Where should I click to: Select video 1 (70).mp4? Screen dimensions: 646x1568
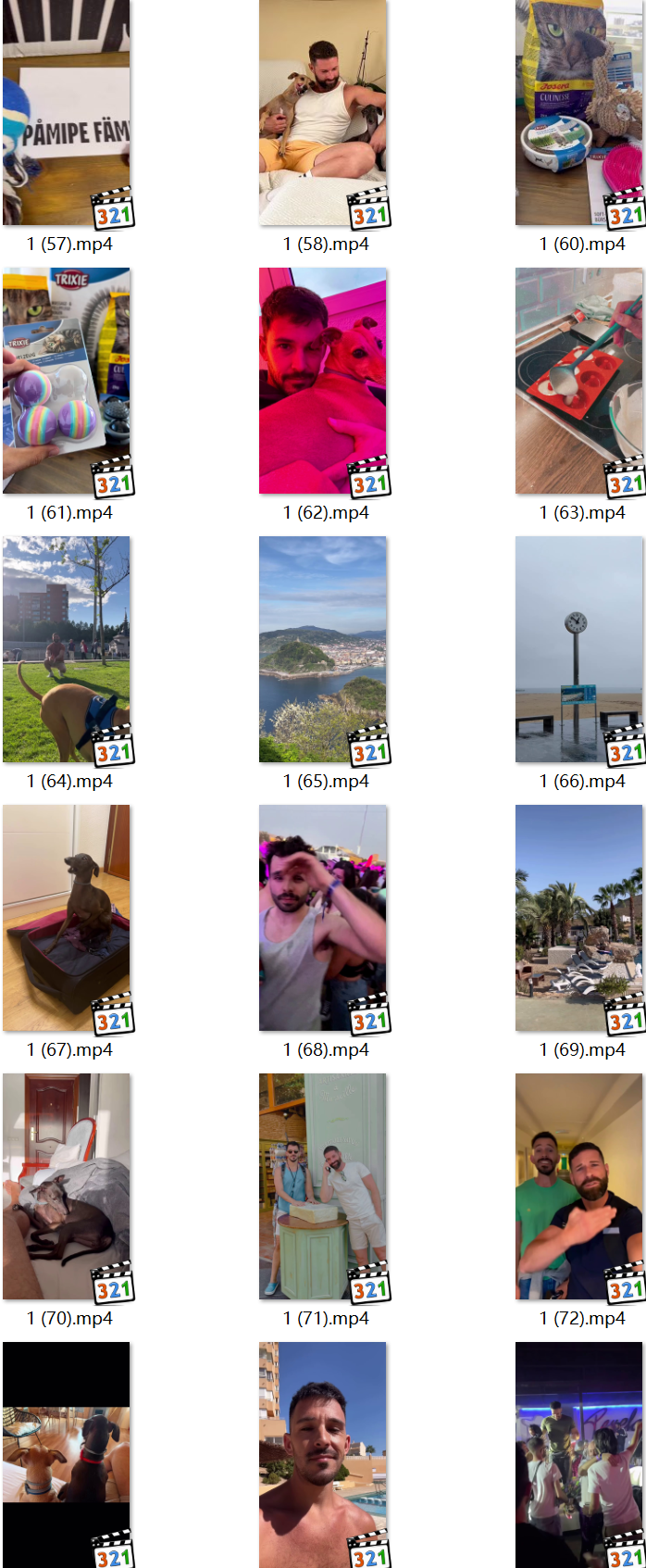click(x=67, y=1186)
